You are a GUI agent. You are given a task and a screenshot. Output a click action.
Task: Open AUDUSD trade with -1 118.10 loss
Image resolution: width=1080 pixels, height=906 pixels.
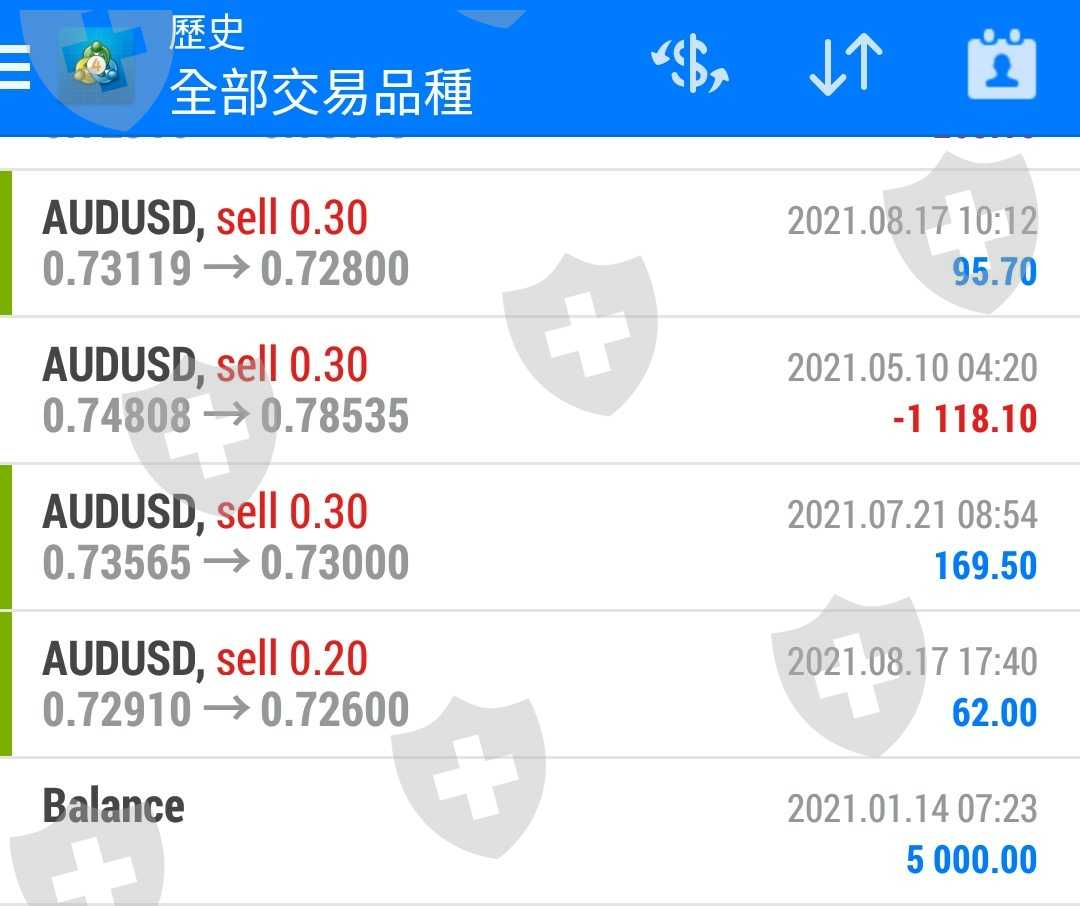click(x=540, y=391)
